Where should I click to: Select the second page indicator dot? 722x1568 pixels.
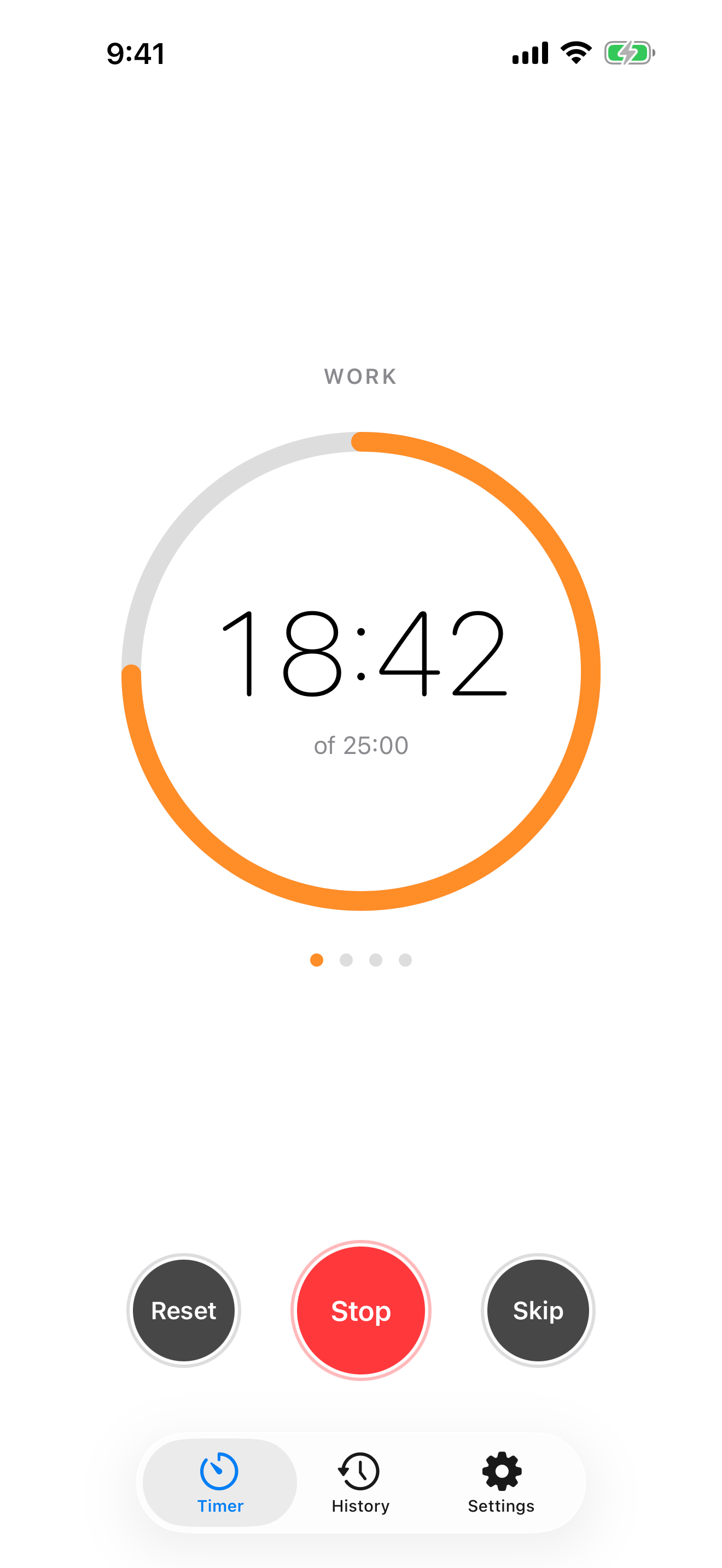pyautogui.click(x=346, y=960)
